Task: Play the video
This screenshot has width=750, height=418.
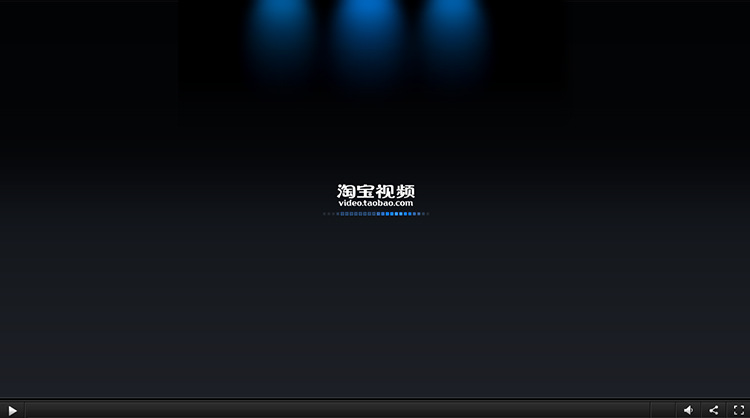Action: tap(12, 410)
